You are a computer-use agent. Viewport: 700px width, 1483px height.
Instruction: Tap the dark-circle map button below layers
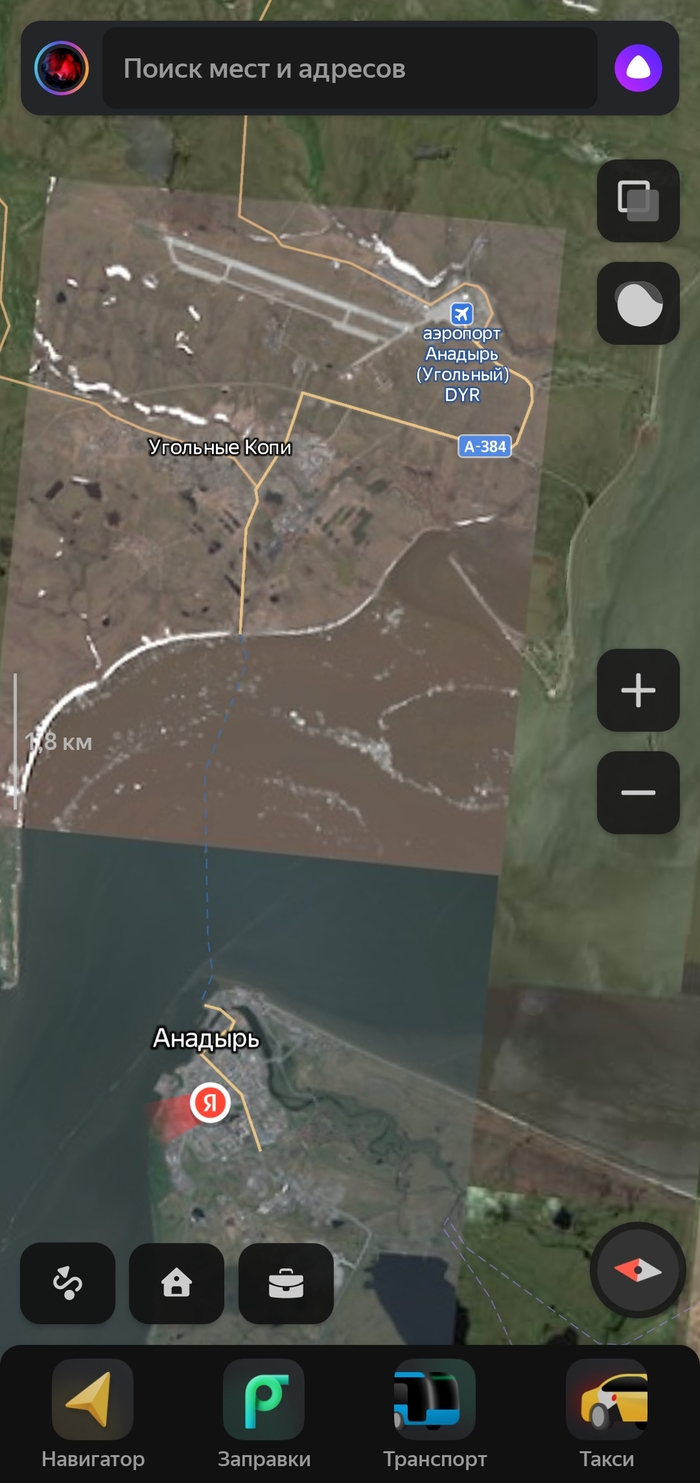click(x=638, y=304)
